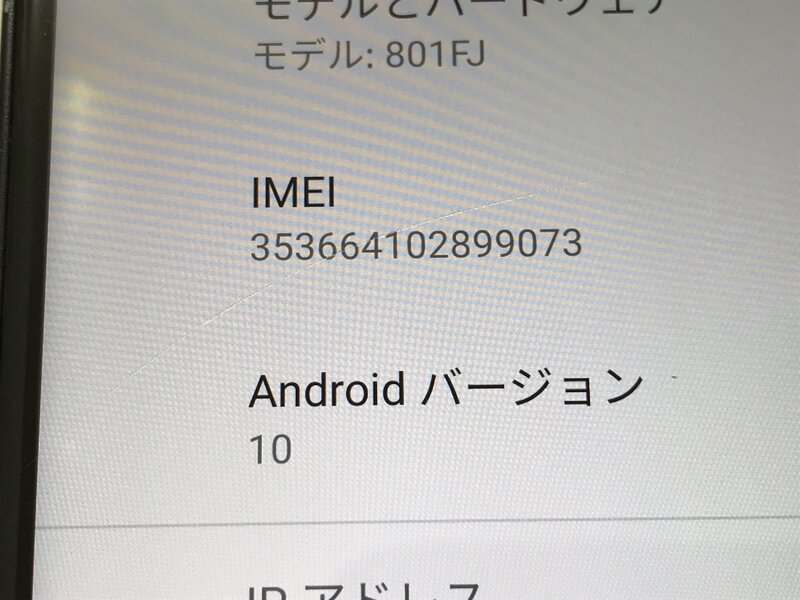The height and width of the screenshot is (600, 800).
Task: Select the IP アドレス row
Action: point(380,585)
